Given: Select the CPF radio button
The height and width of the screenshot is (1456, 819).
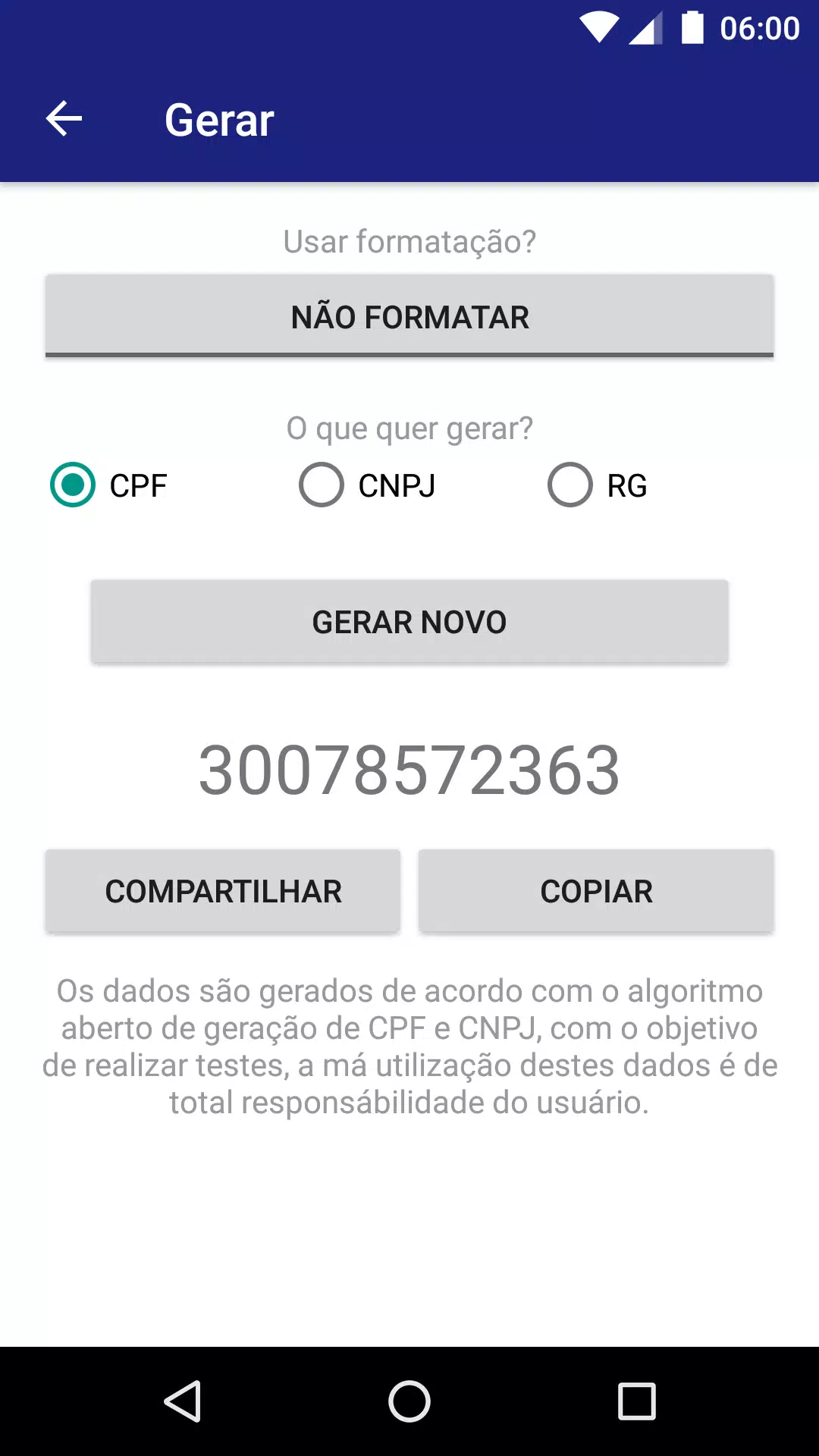Looking at the screenshot, I should 73,485.
